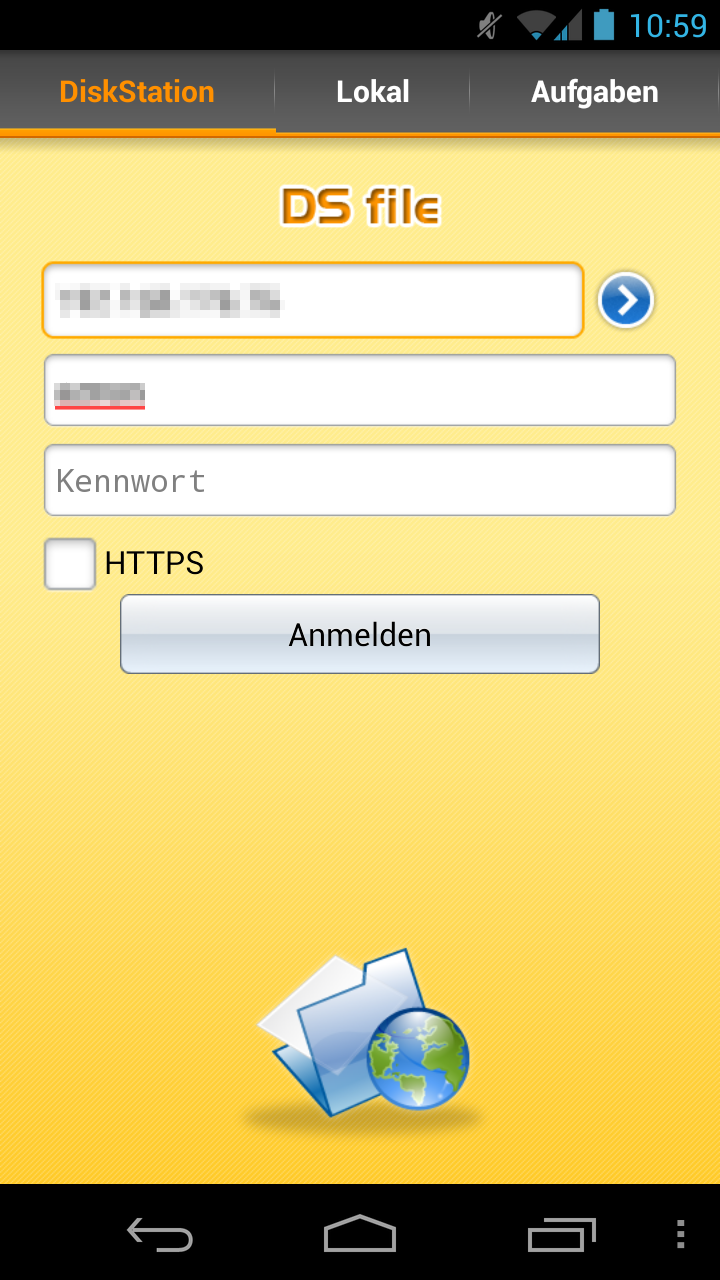
Task: Focus the server address field
Action: pos(312,300)
